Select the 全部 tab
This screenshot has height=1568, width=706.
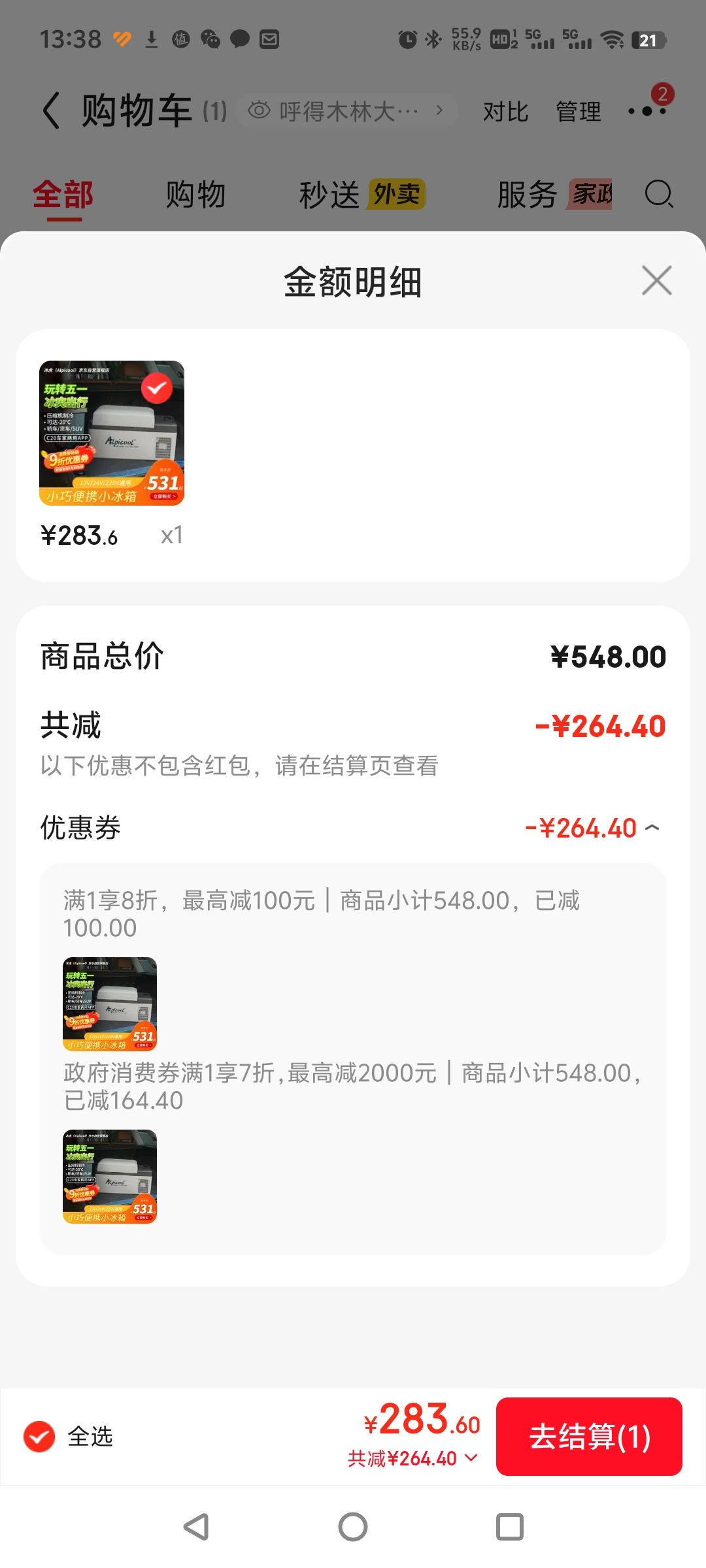[x=63, y=195]
